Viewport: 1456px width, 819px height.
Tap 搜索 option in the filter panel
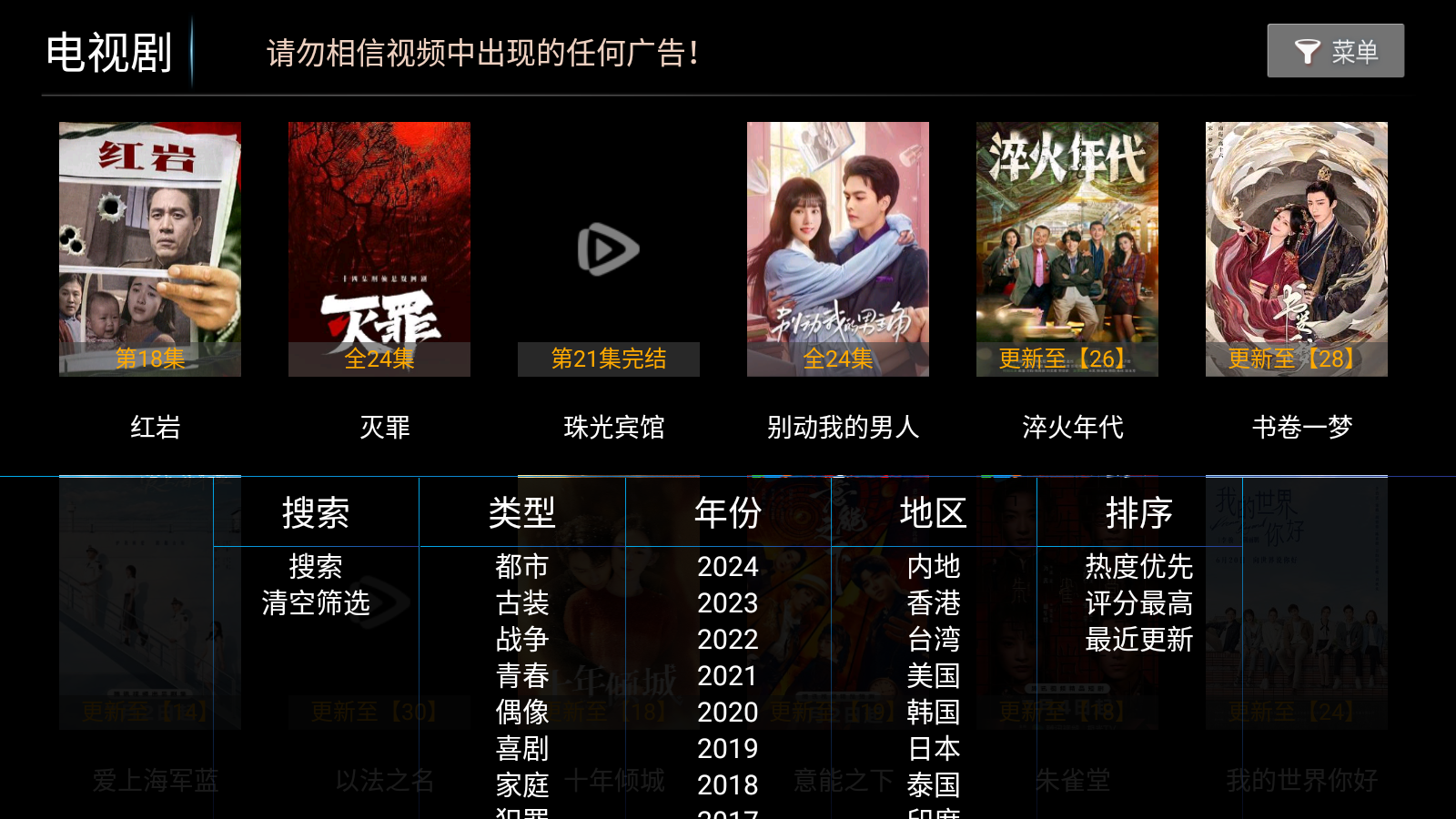[316, 567]
